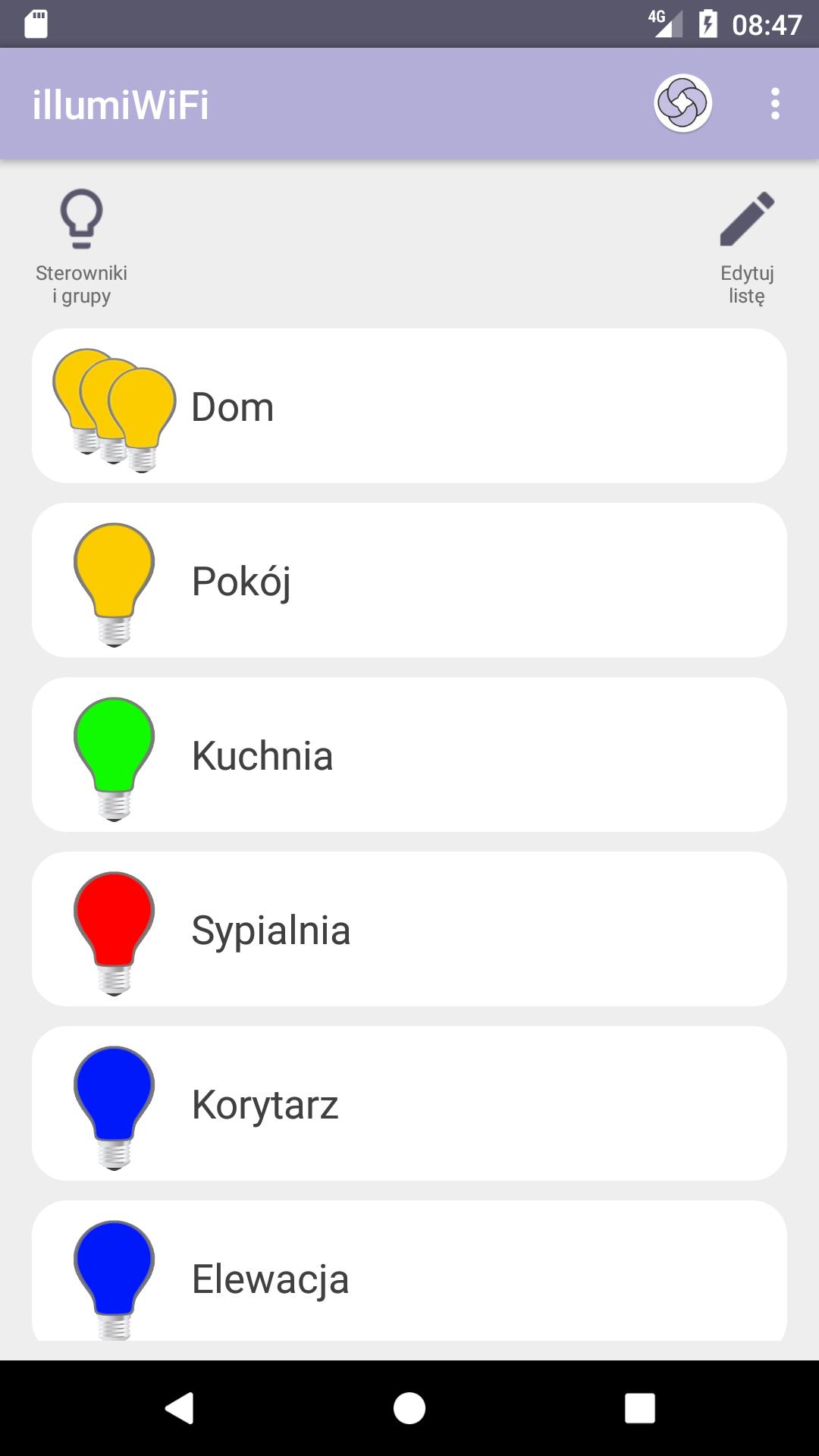Tap the blue bulb icon for Korytarz

coord(114,1103)
